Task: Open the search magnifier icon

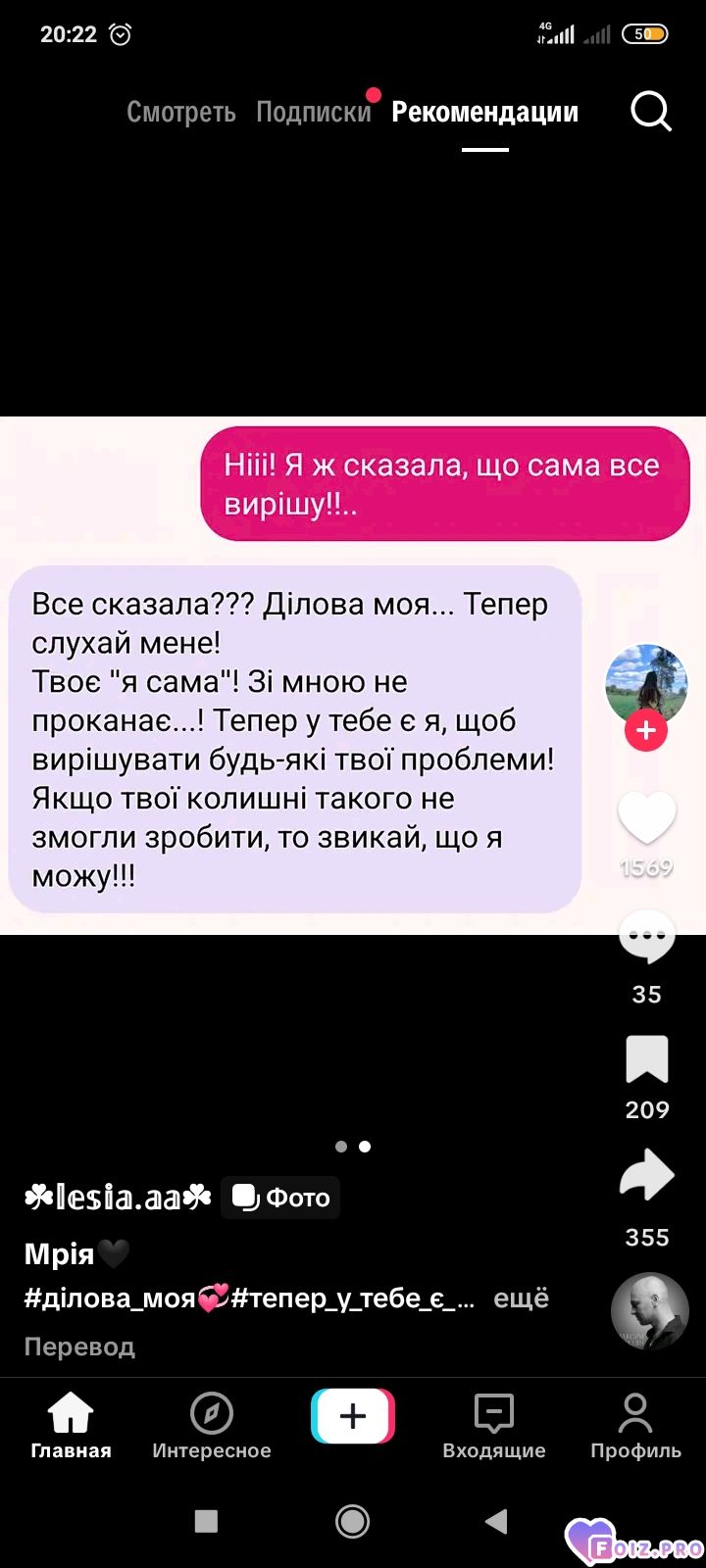Action: pos(651,112)
